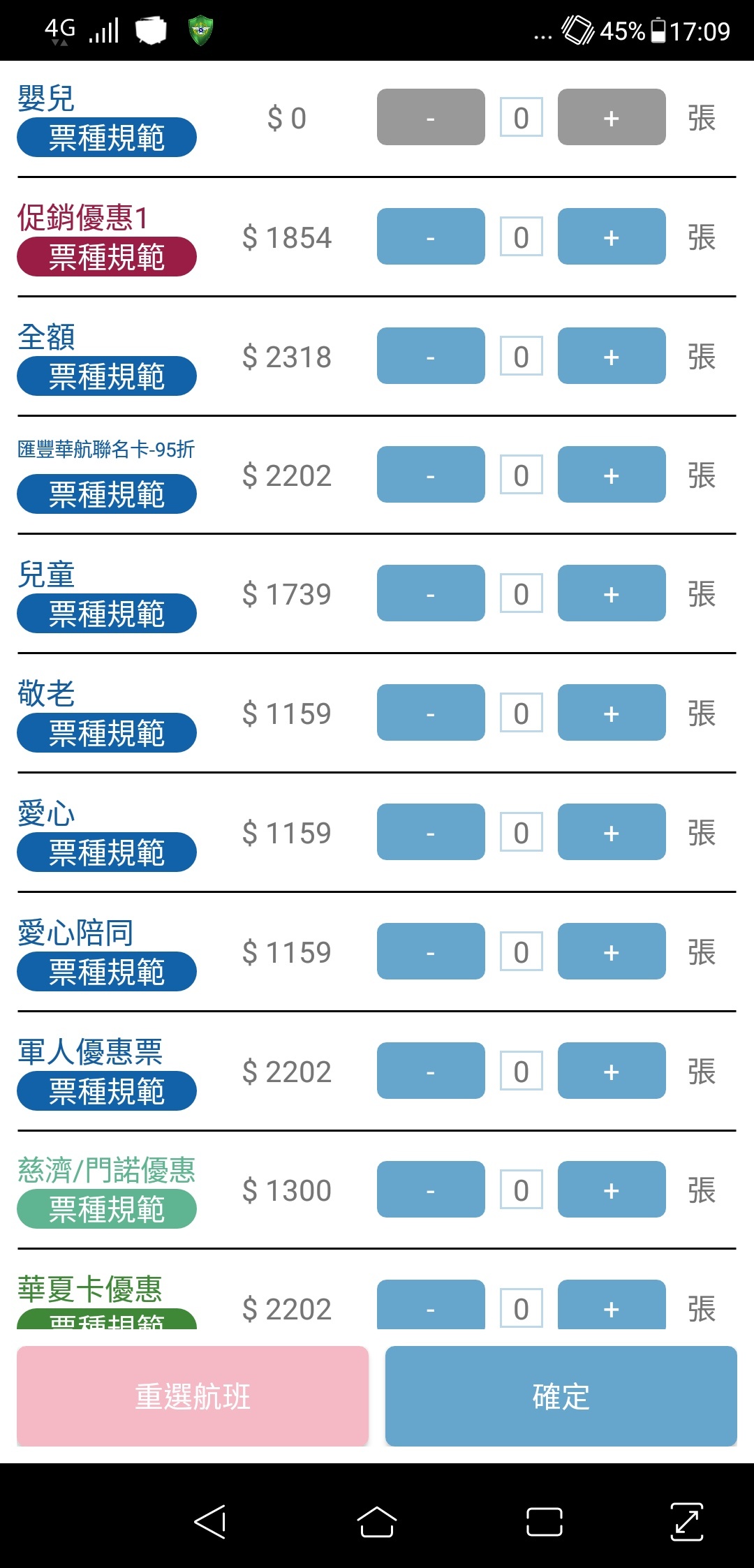This screenshot has height=1568, width=754.
Task: Tap plus for 愛心 ticket
Action: [612, 832]
